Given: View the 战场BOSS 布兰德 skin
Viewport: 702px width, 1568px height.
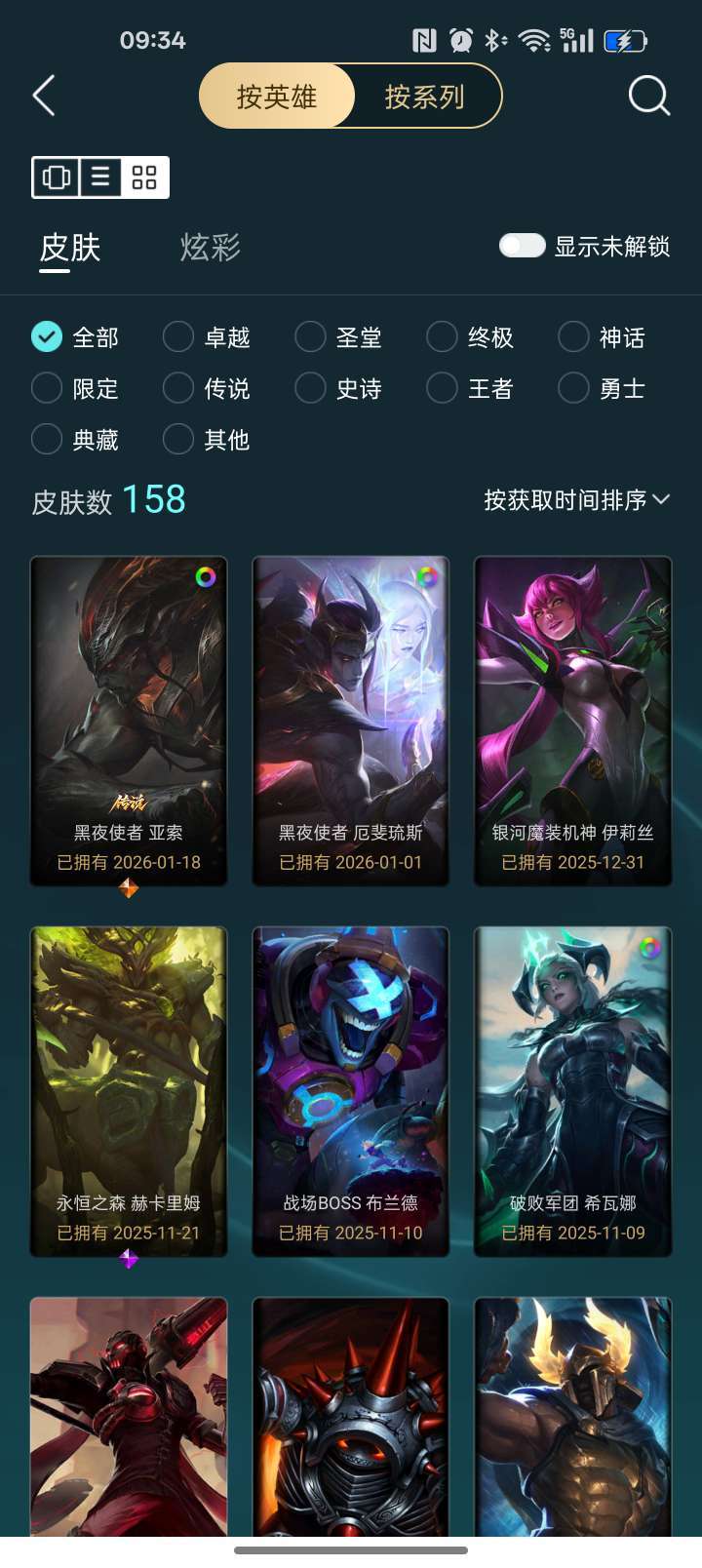Looking at the screenshot, I should click(x=350, y=1090).
